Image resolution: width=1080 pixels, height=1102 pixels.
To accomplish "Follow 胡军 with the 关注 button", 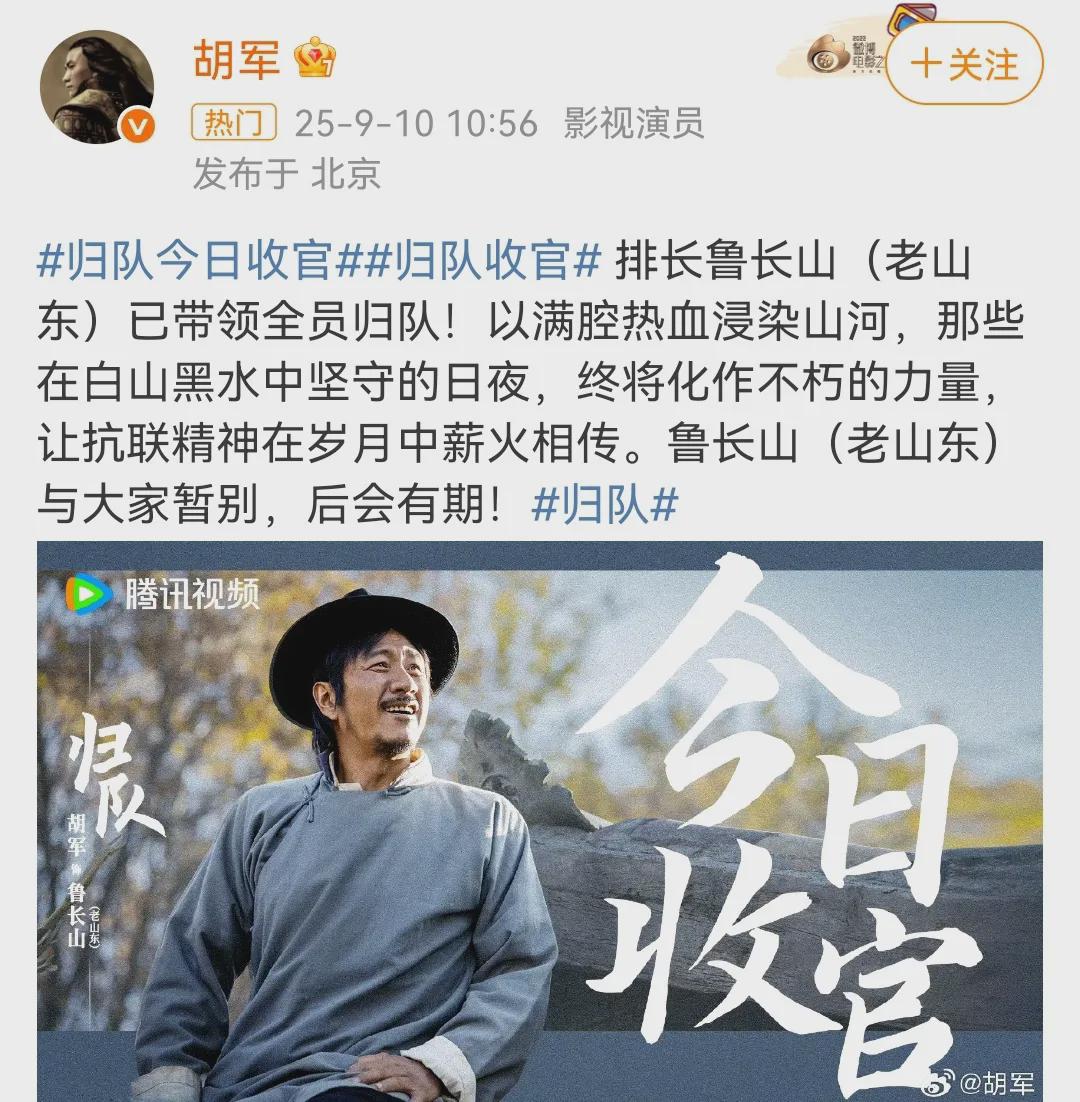I will 964,66.
